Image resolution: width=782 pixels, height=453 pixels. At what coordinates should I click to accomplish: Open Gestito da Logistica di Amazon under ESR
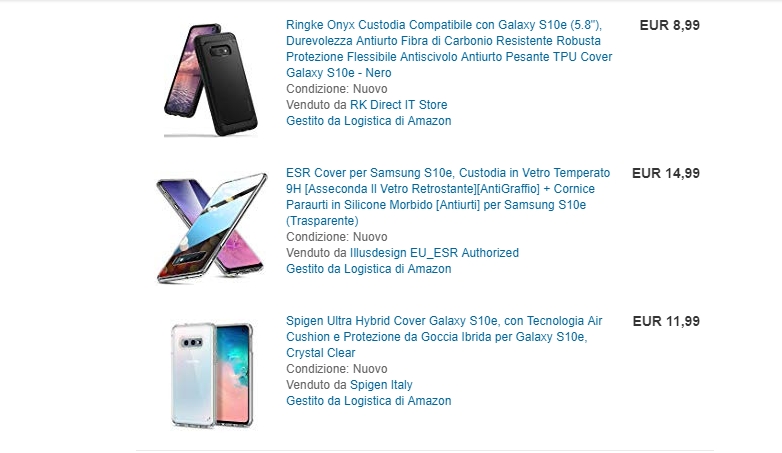(x=368, y=269)
